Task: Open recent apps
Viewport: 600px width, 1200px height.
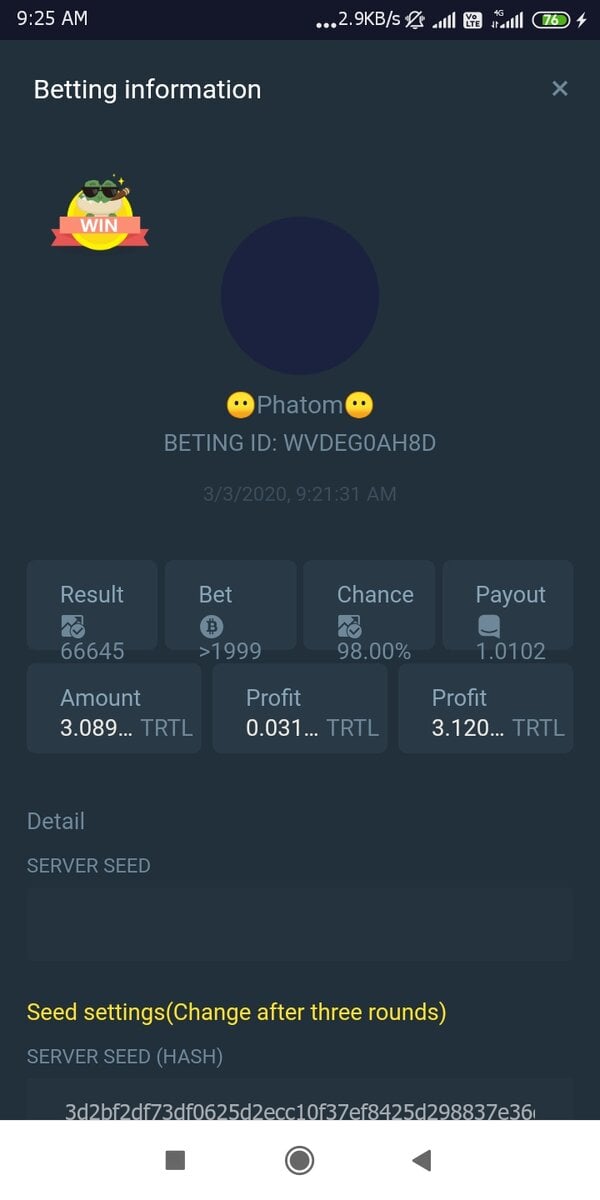Action: click(x=175, y=1160)
